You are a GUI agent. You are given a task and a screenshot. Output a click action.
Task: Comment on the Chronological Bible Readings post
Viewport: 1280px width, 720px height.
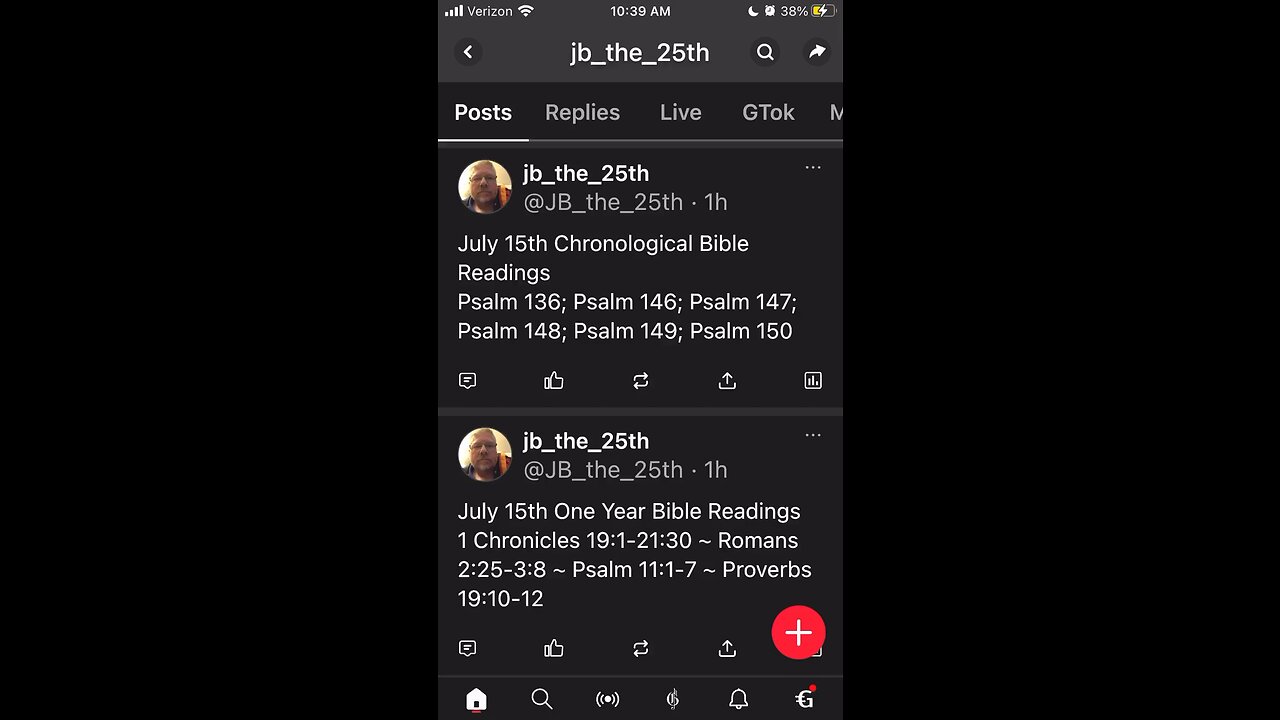[x=467, y=381]
